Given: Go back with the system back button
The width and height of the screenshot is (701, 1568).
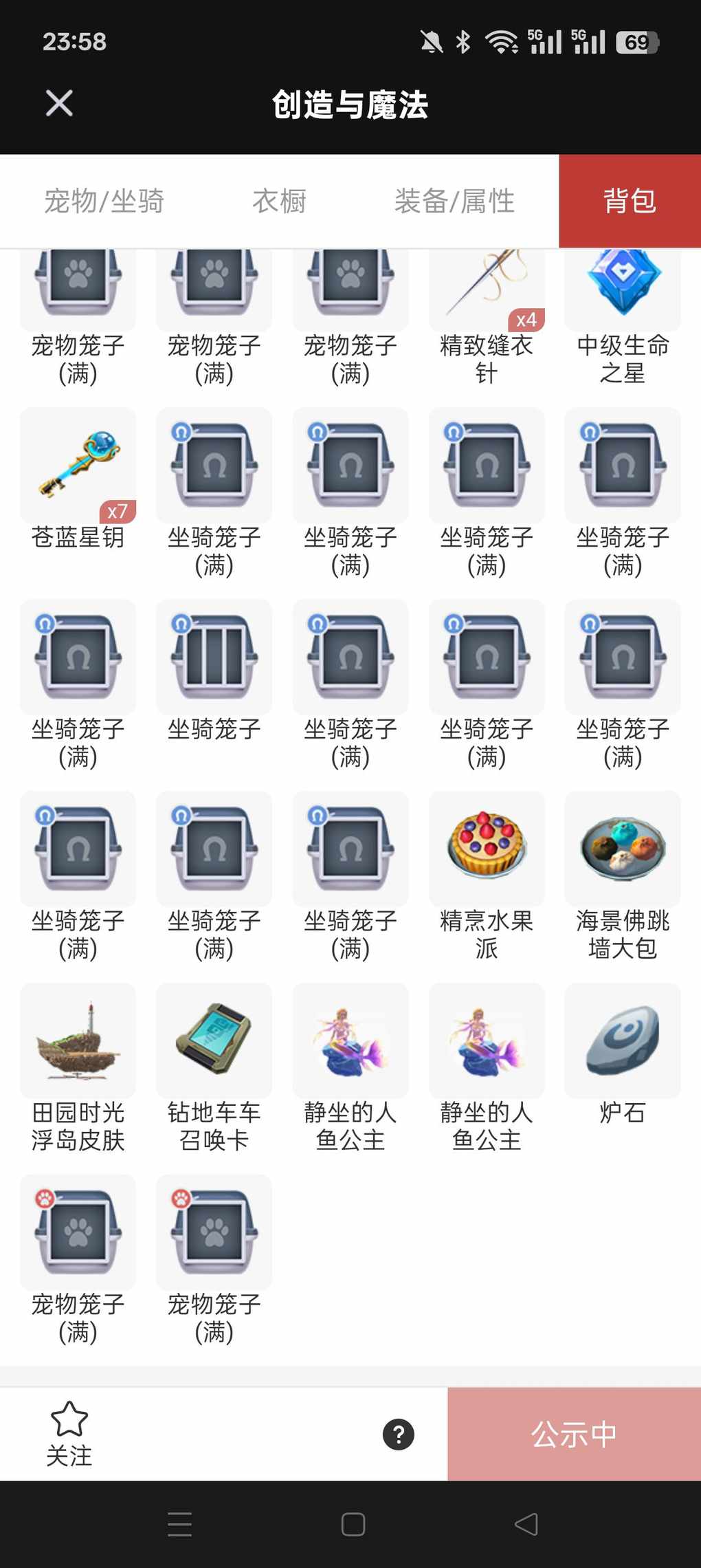Looking at the screenshot, I should click(526, 1524).
